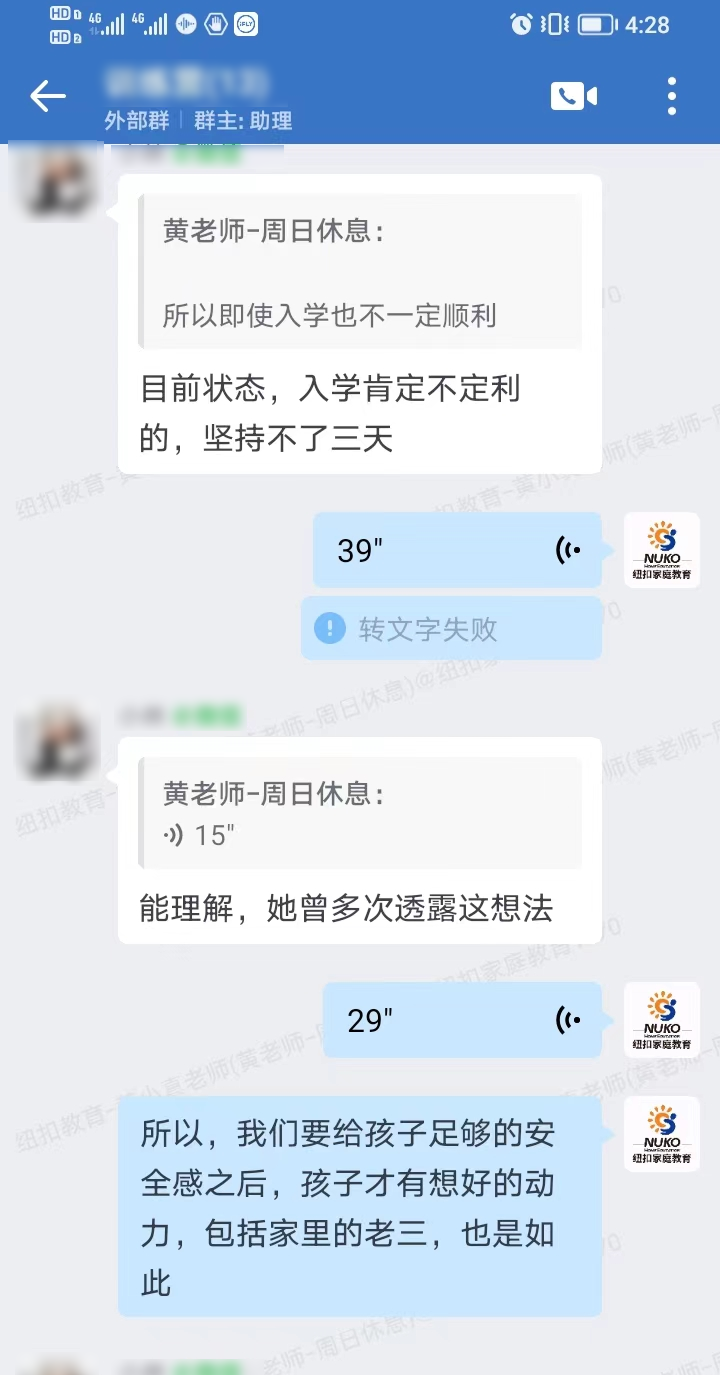Open the NUKO avatar beside 39" voice message
Viewport: 720px width, 1375px height.
pyautogui.click(x=662, y=550)
